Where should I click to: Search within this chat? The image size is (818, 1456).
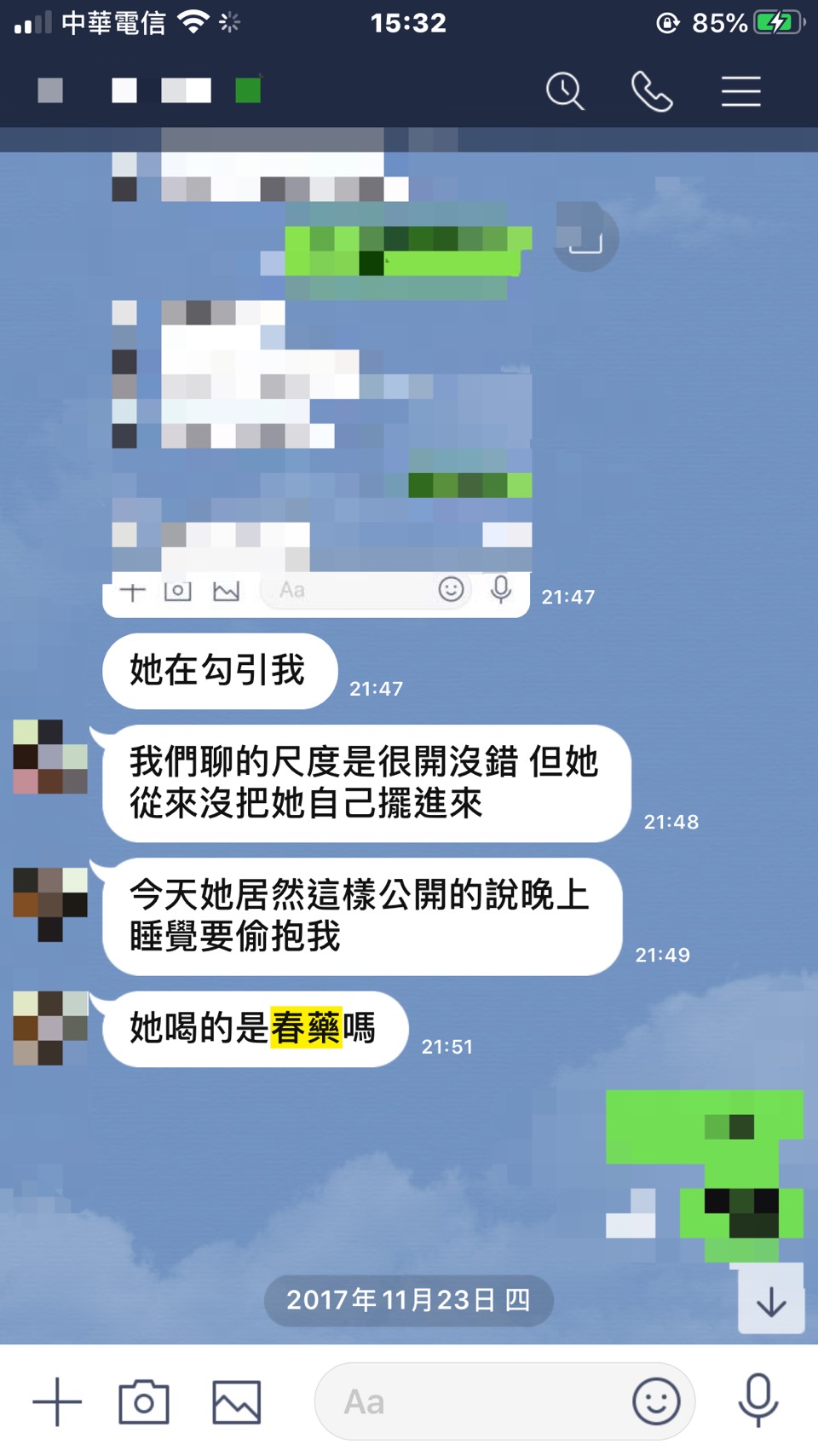[x=565, y=91]
